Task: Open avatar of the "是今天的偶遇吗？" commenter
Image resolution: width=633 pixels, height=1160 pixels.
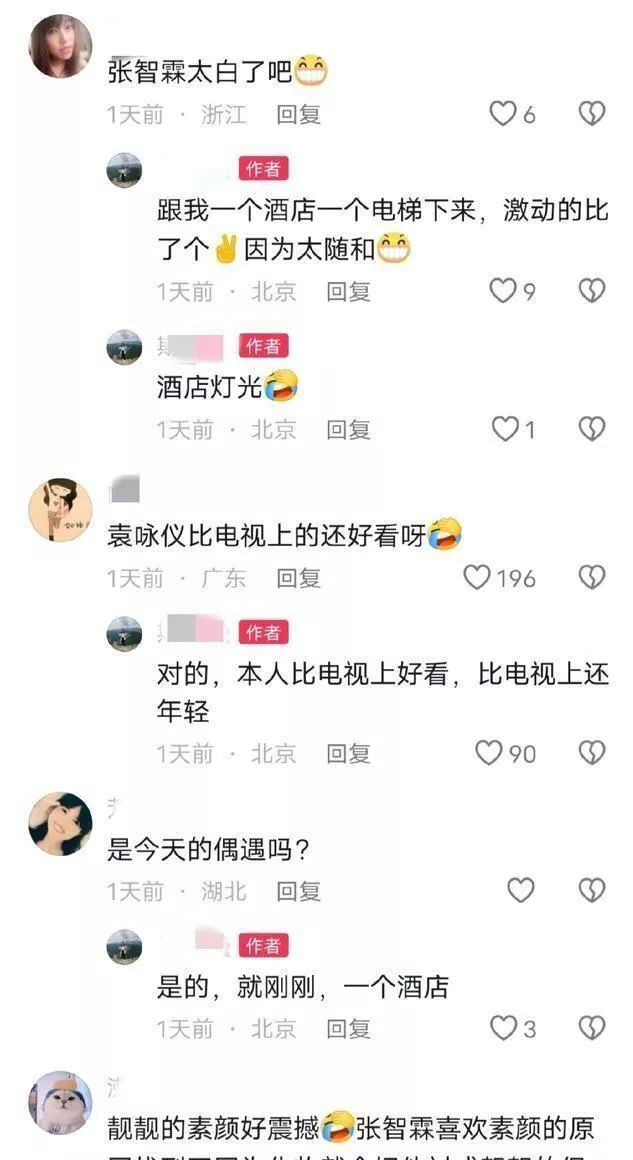Action: point(60,824)
